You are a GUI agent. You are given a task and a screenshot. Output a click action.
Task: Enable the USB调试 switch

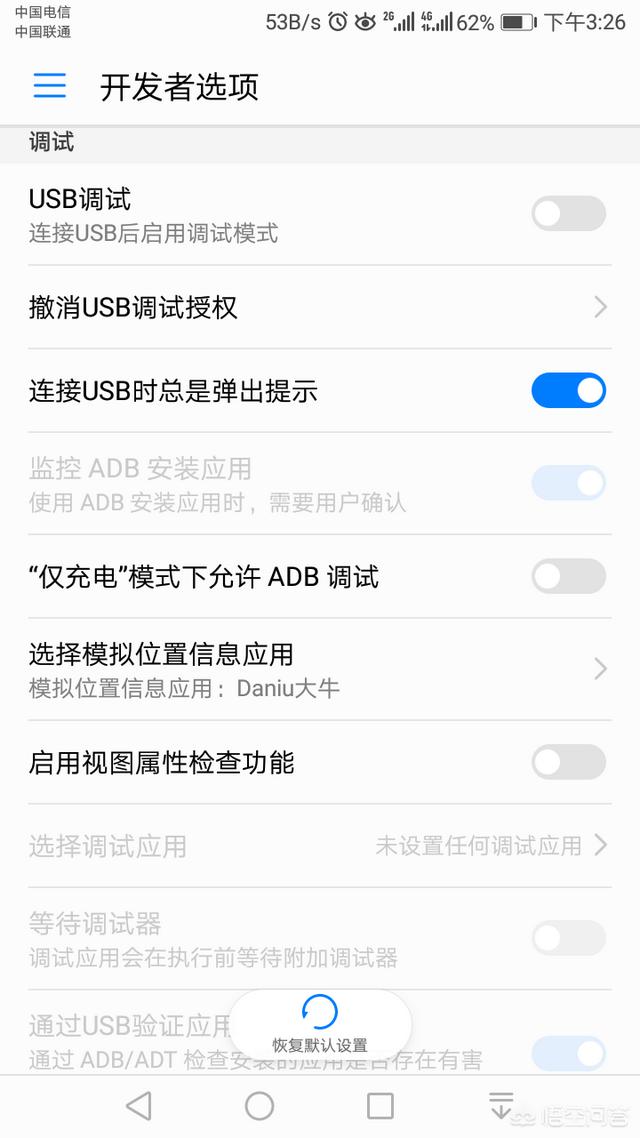pos(568,213)
